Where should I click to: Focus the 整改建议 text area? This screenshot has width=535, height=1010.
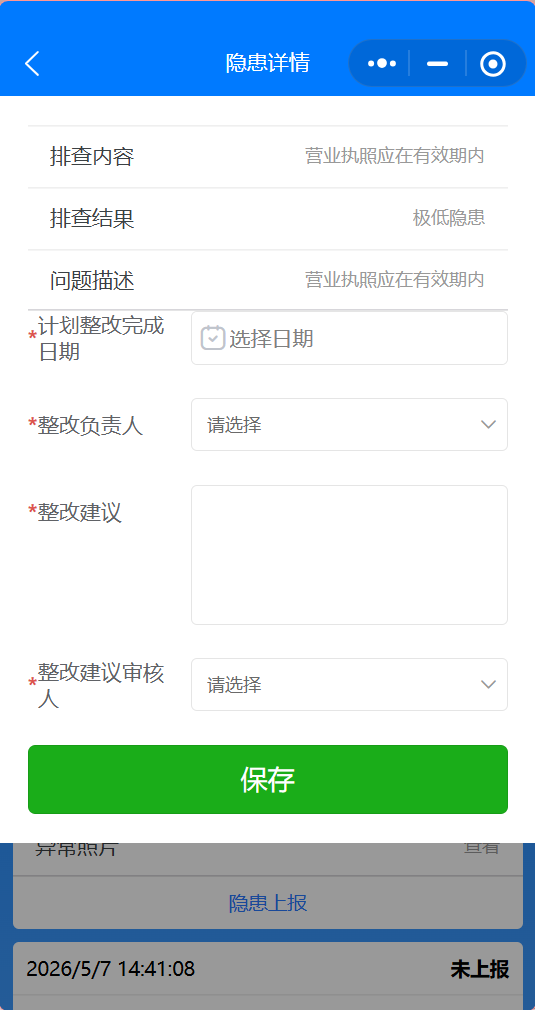click(350, 555)
